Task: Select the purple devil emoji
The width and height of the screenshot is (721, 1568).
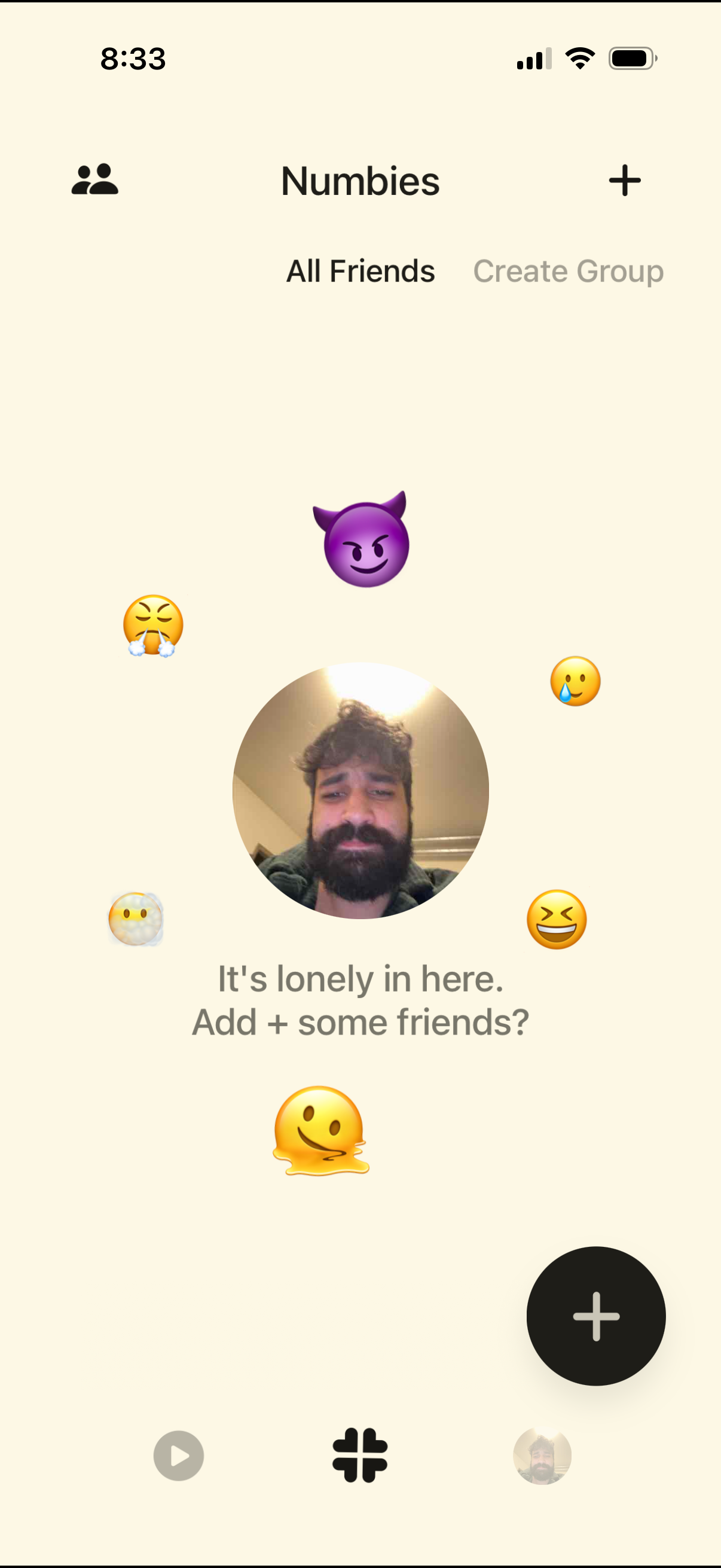Action: point(364,541)
